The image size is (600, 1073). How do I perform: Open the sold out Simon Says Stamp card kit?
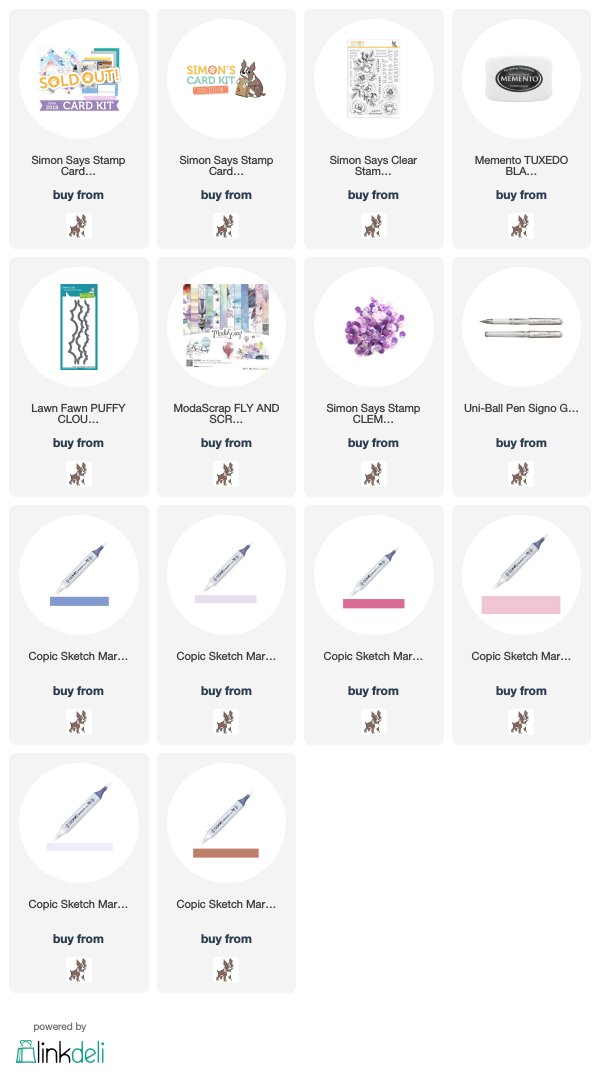pyautogui.click(x=79, y=129)
